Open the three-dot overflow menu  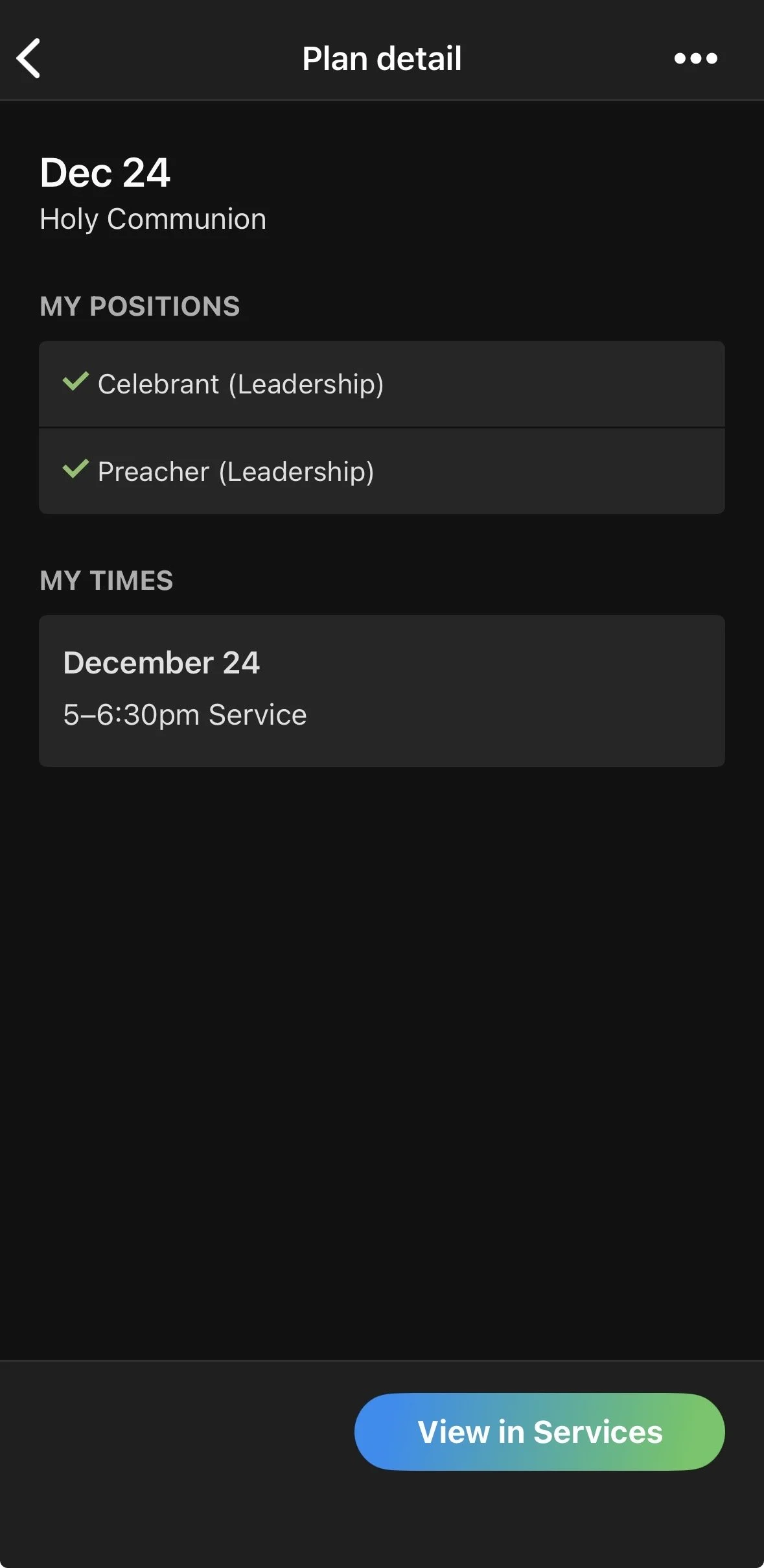(695, 58)
